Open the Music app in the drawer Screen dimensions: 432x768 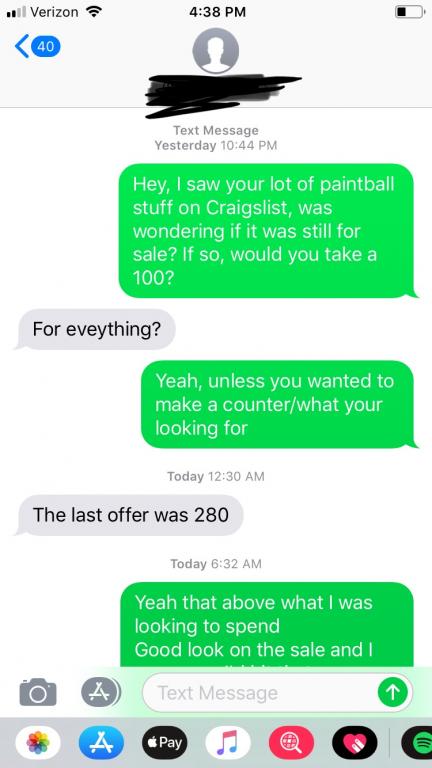click(228, 743)
